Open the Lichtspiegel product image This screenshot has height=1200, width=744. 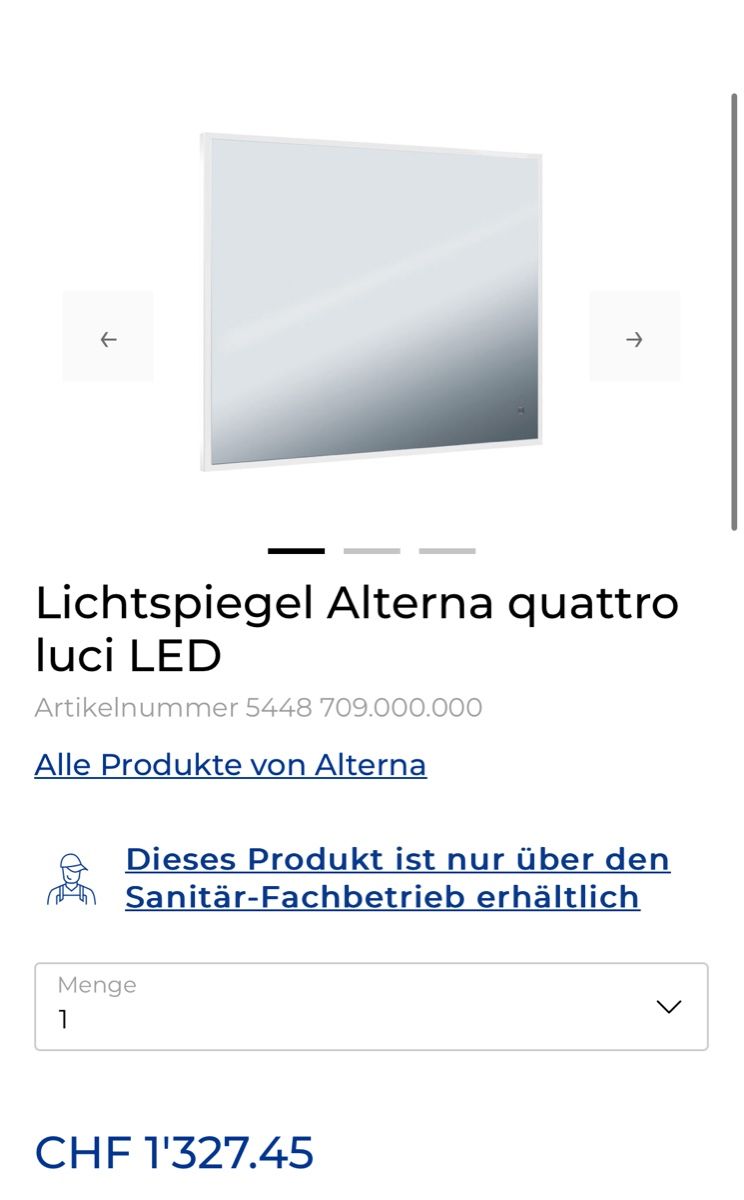[x=371, y=302]
